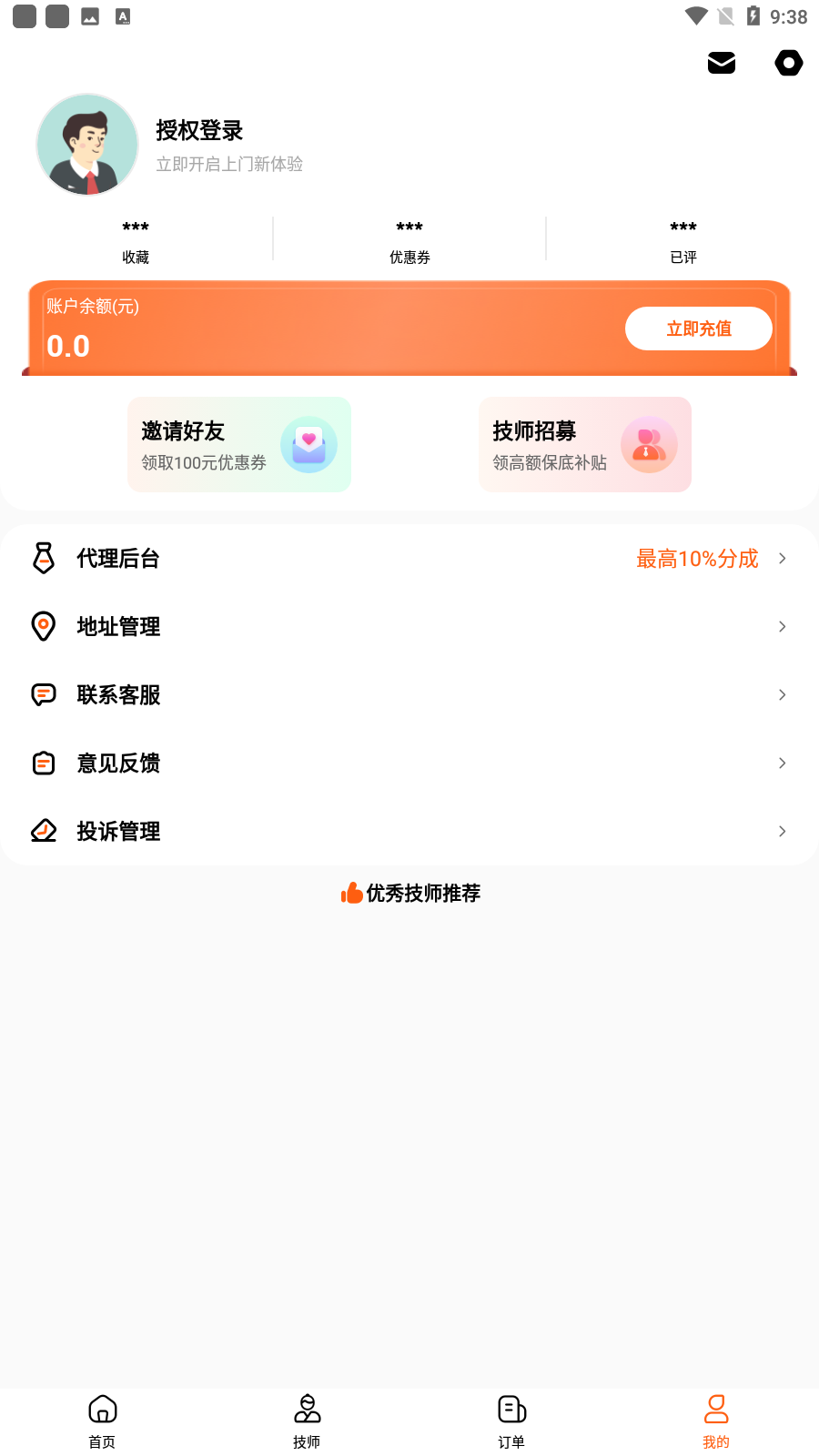819x1456 pixels.
Task: Click the 立即充值 button
Action: pos(698,329)
